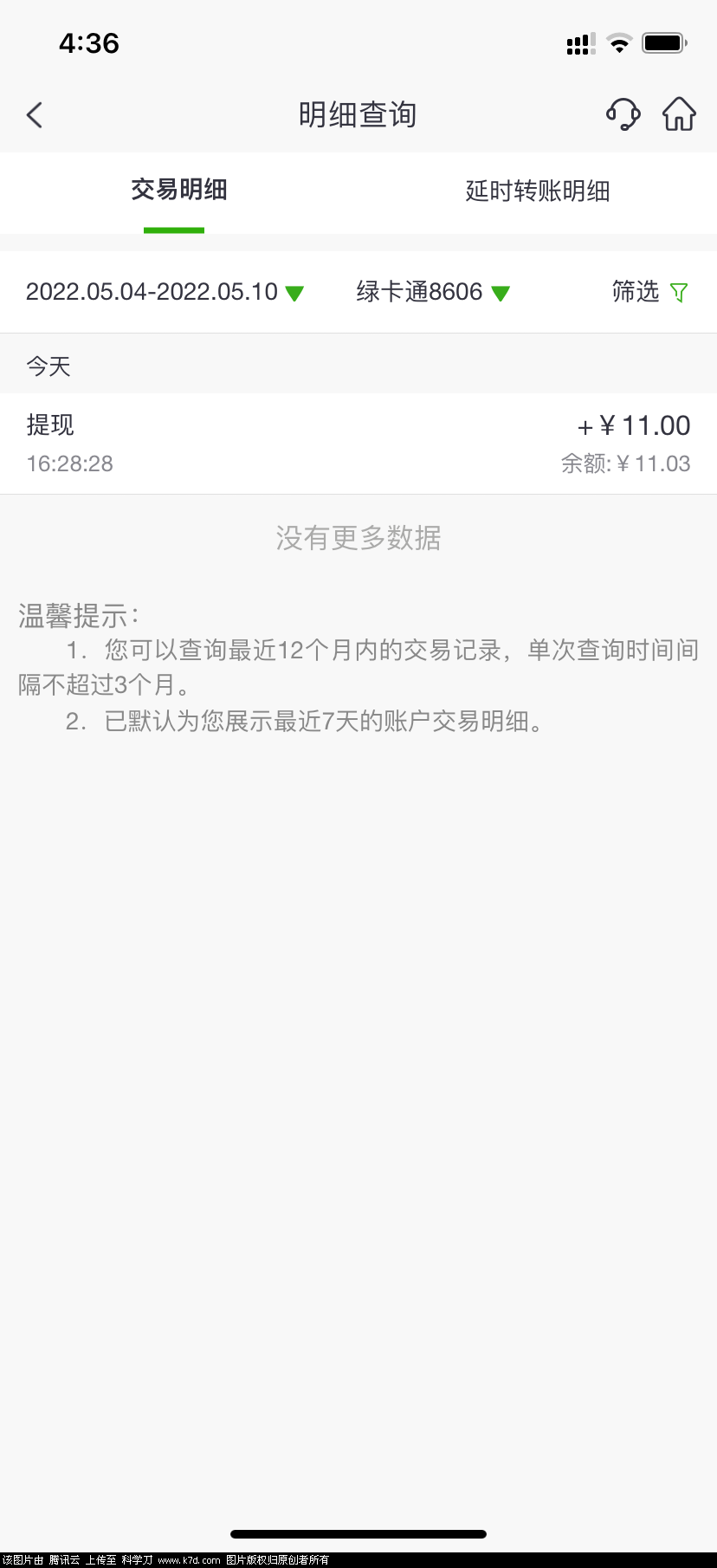
Task: Tap the home indicator bar at bottom
Action: point(358,1535)
